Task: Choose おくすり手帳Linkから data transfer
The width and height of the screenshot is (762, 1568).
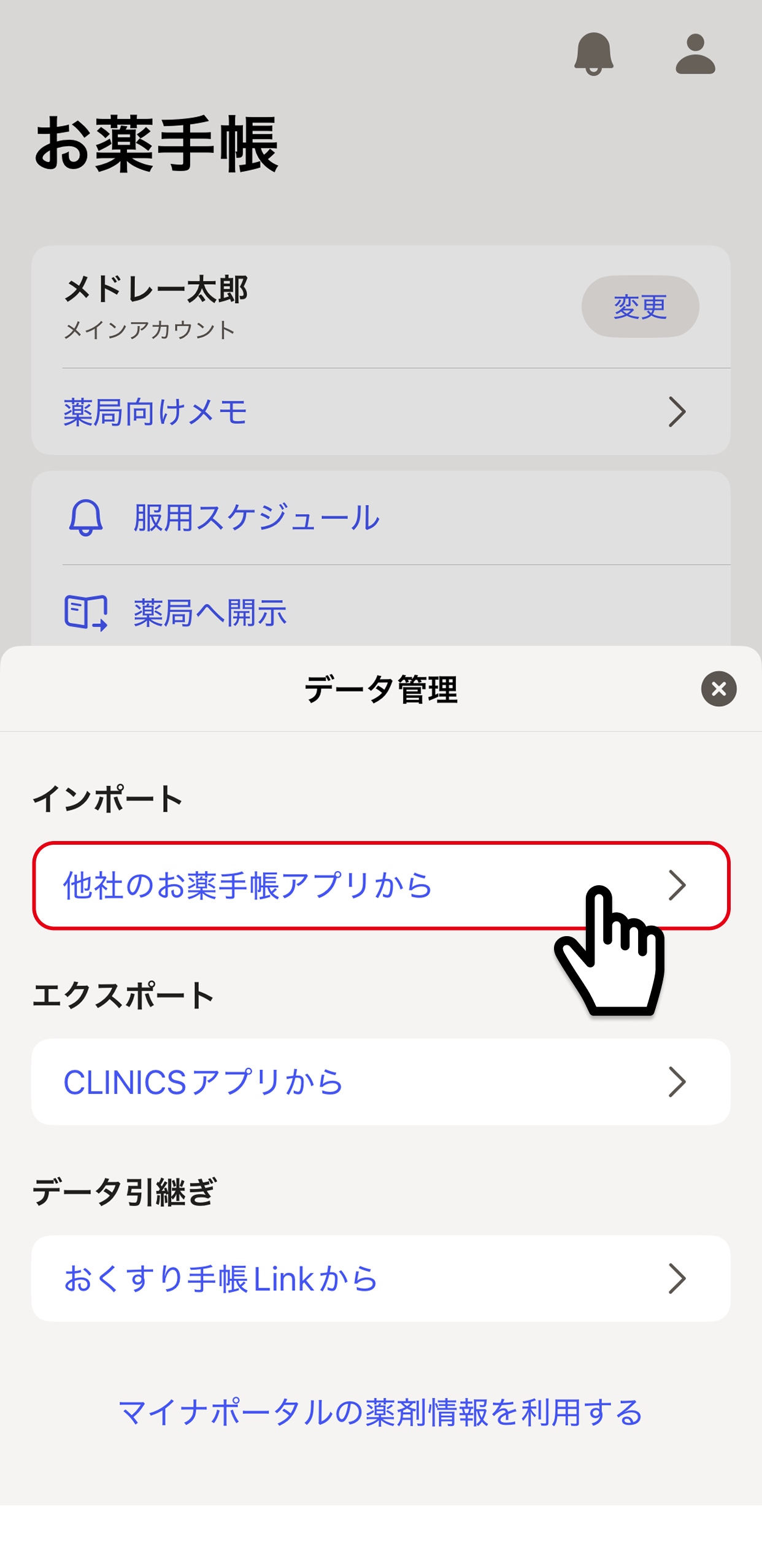Action: point(380,1278)
